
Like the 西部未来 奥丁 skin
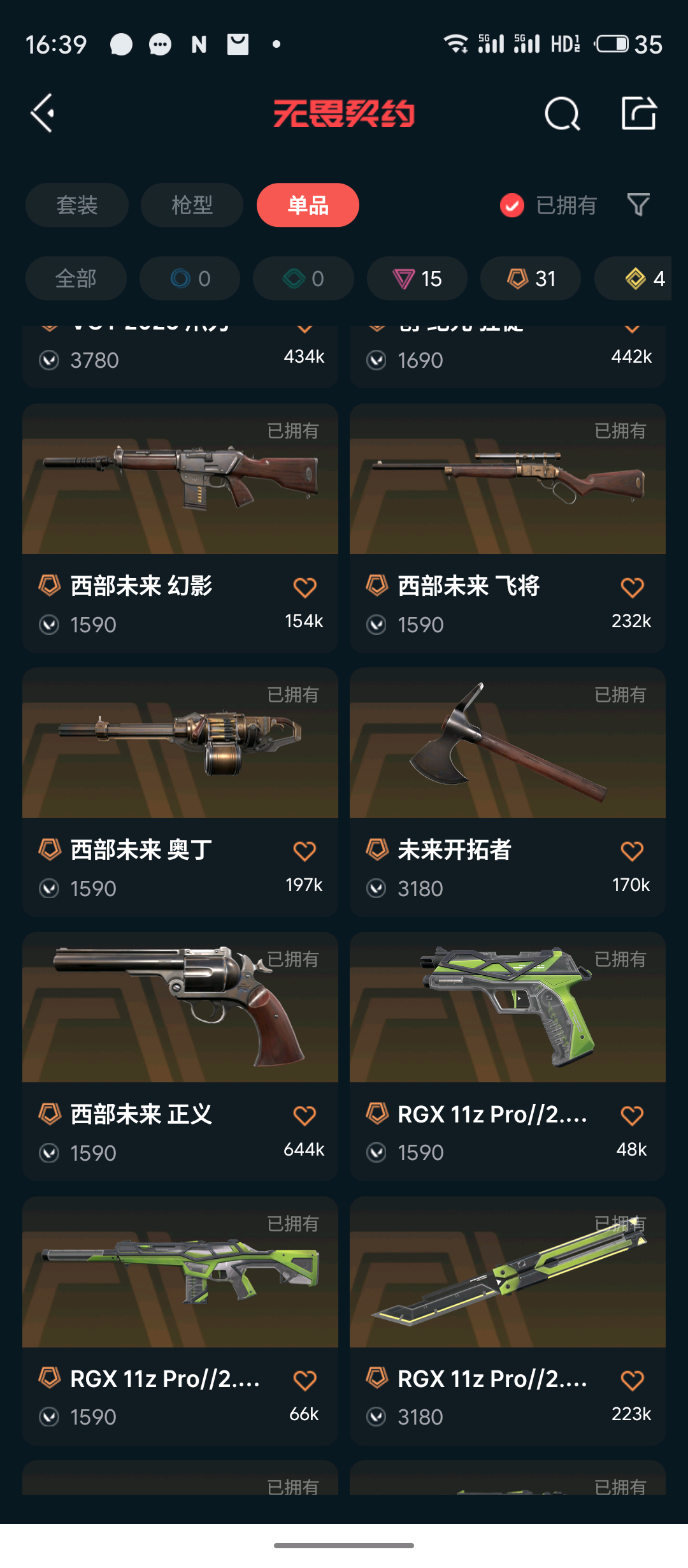305,851
